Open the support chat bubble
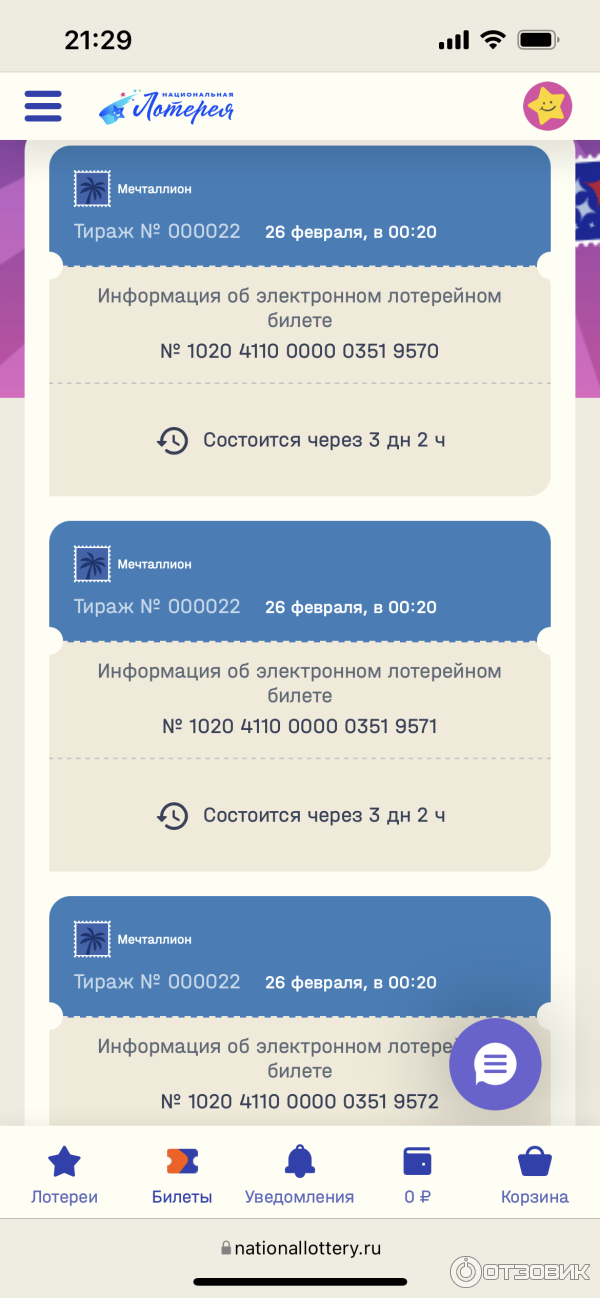600x1298 pixels. coord(495,1065)
